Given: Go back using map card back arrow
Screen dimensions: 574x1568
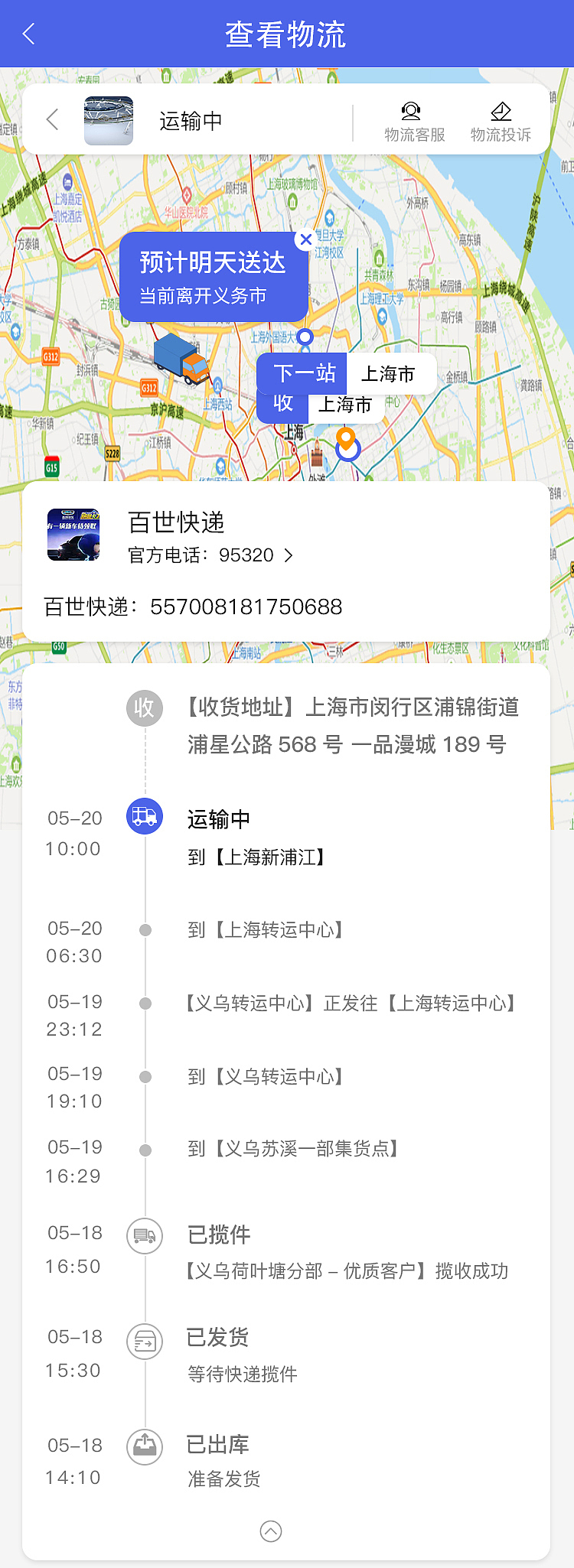Looking at the screenshot, I should [51, 120].
